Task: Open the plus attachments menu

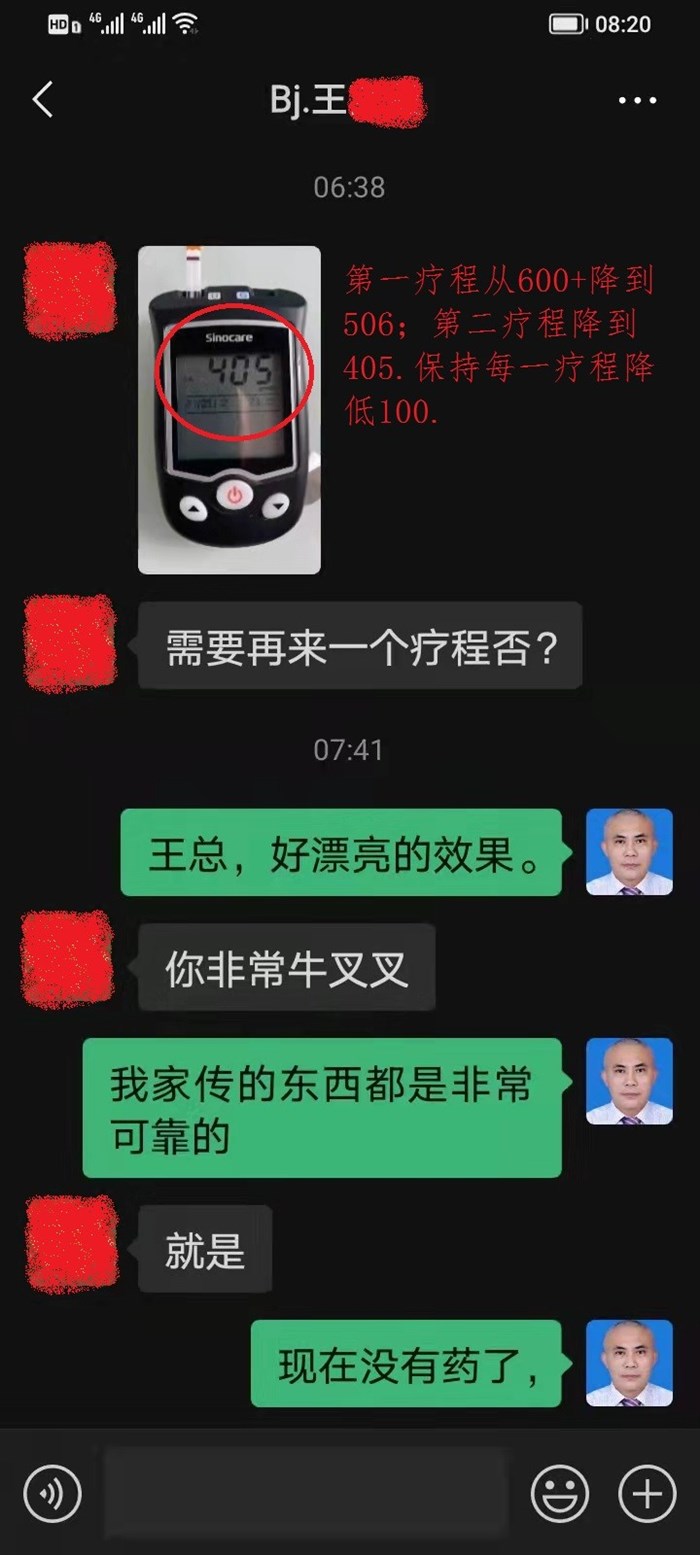Action: click(x=647, y=1494)
